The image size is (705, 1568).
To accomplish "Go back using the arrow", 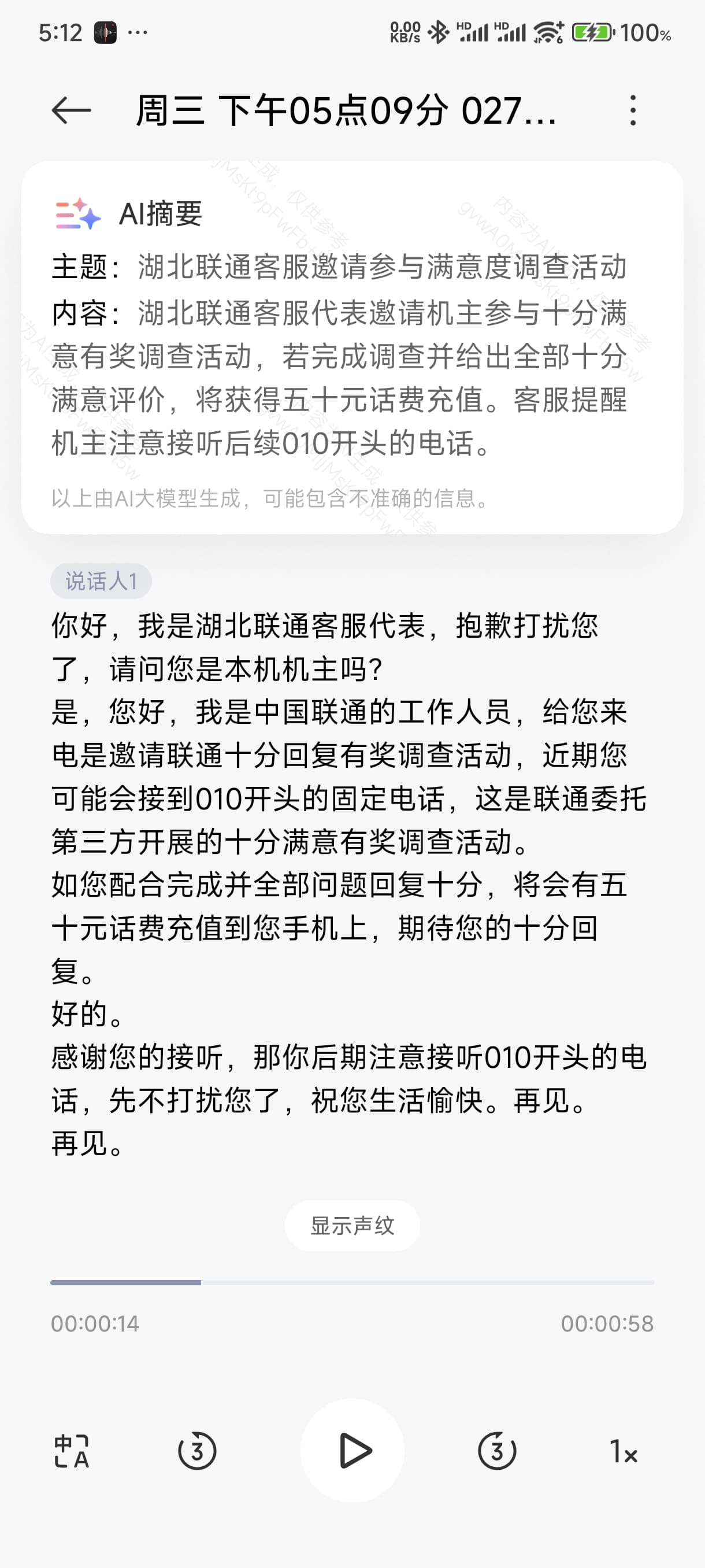I will click(x=71, y=110).
